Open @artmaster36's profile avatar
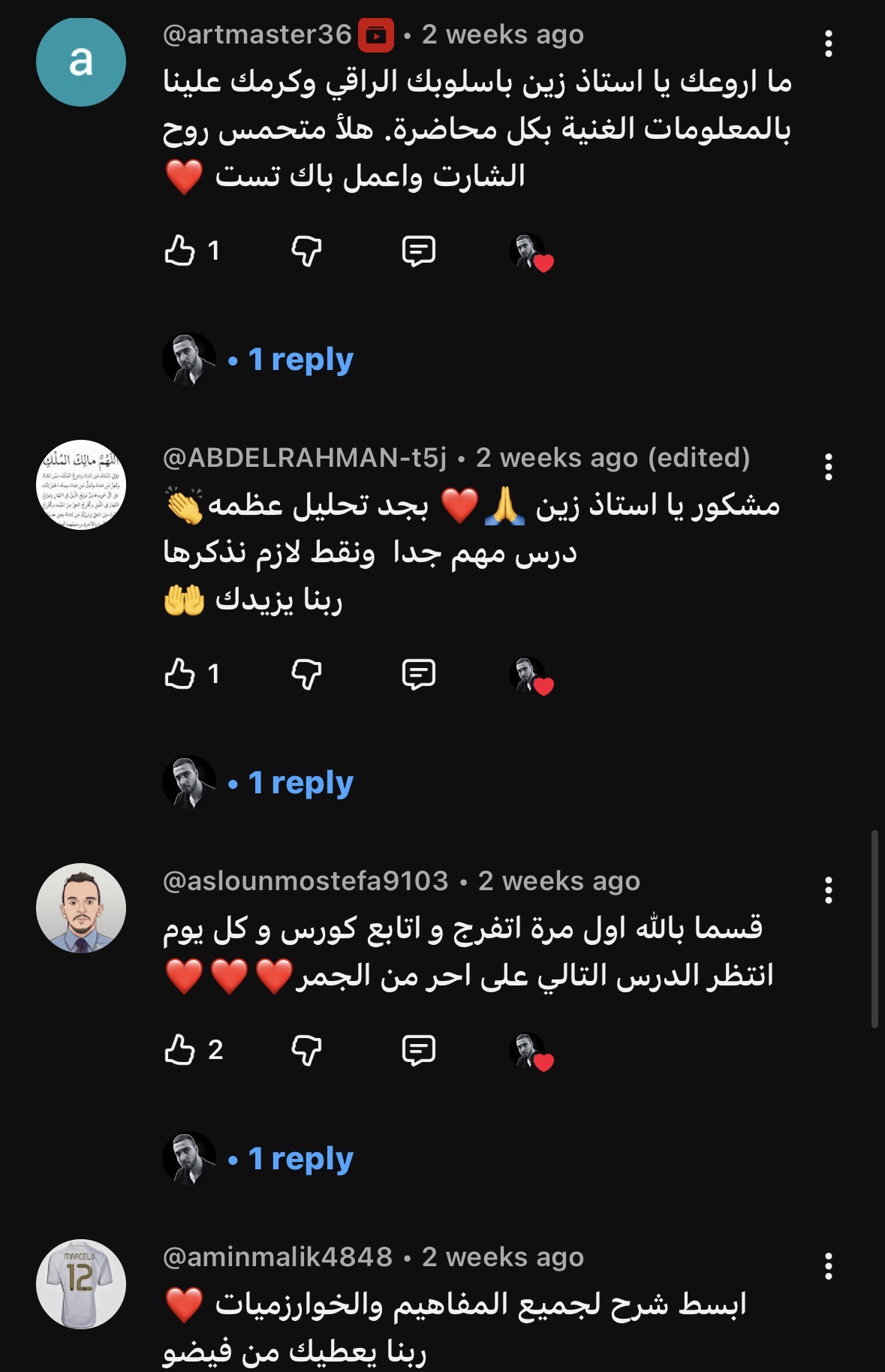This screenshot has width=885, height=1372. point(81,62)
